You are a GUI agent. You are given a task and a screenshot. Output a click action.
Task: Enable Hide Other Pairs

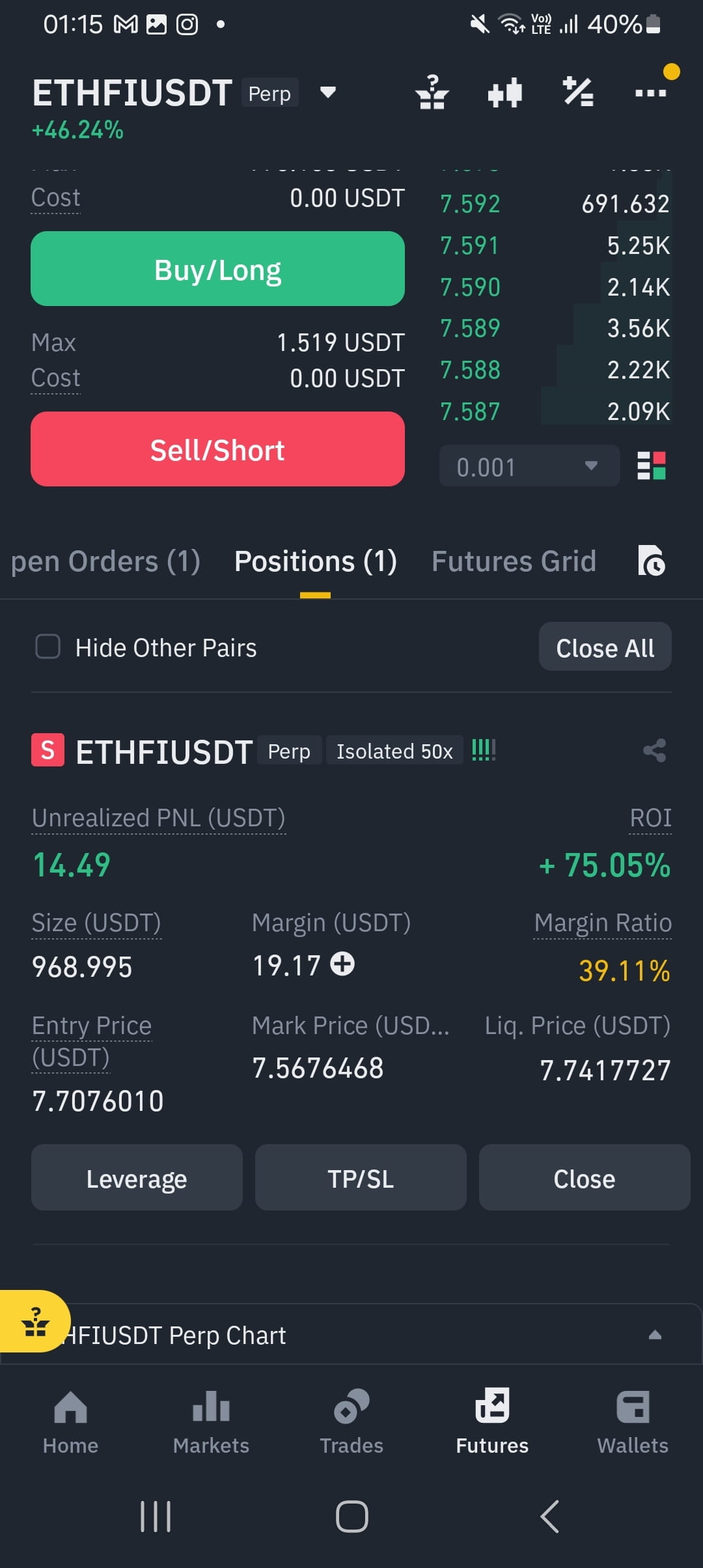47,647
